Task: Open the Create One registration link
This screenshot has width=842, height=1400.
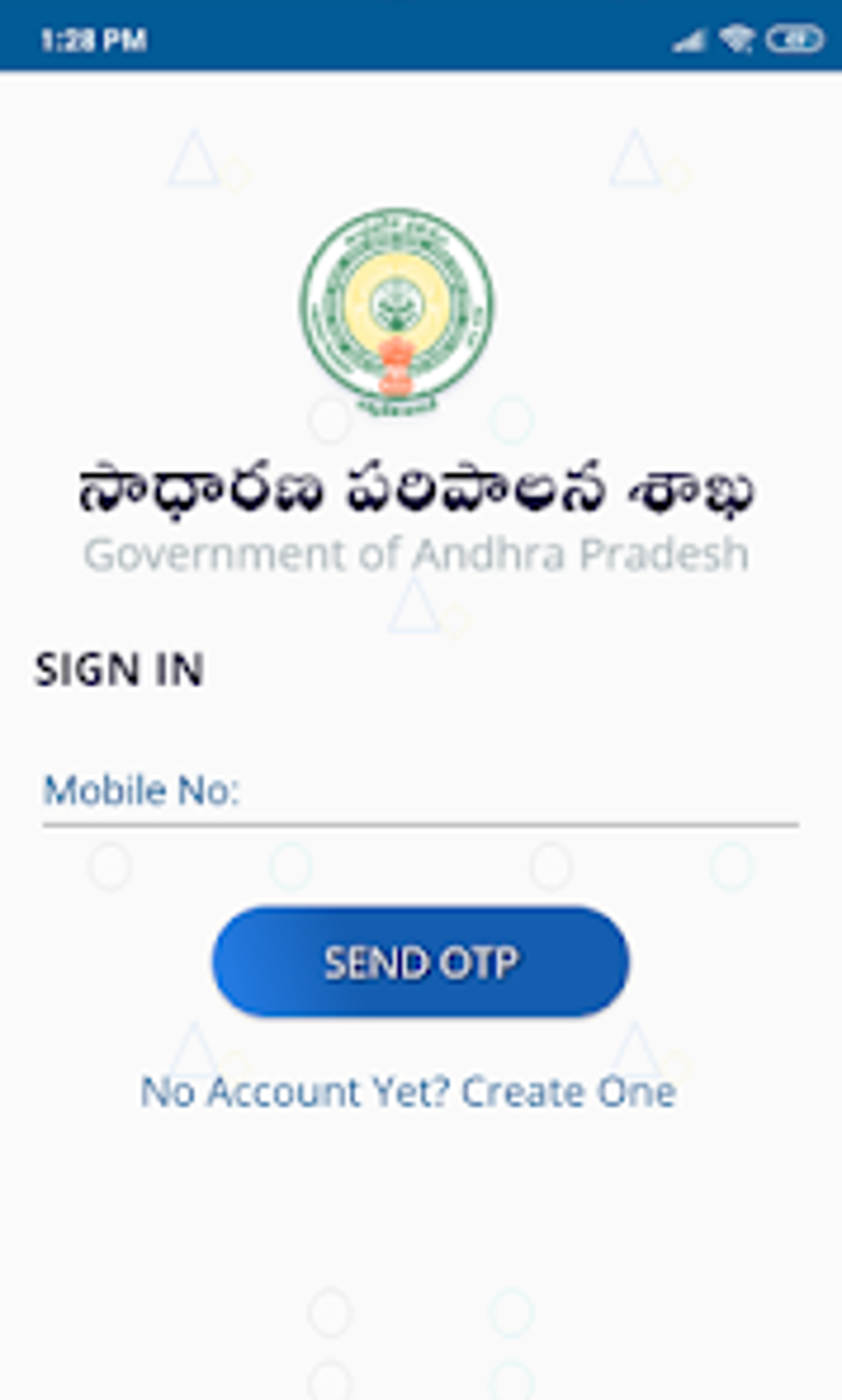Action: (570, 1092)
